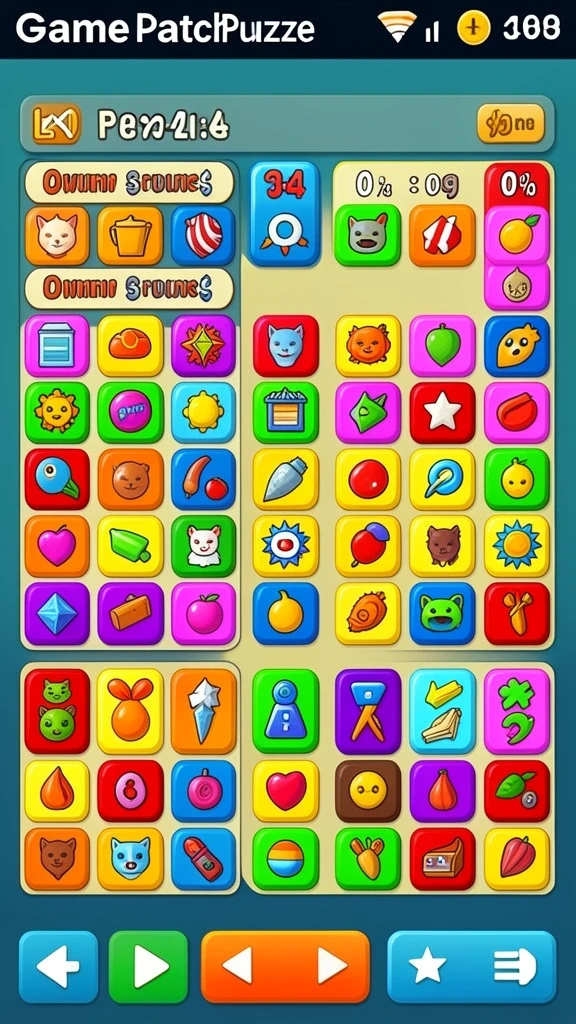Tap the yellow button in the level header
This screenshot has width=576, height=1024.
coord(511,123)
